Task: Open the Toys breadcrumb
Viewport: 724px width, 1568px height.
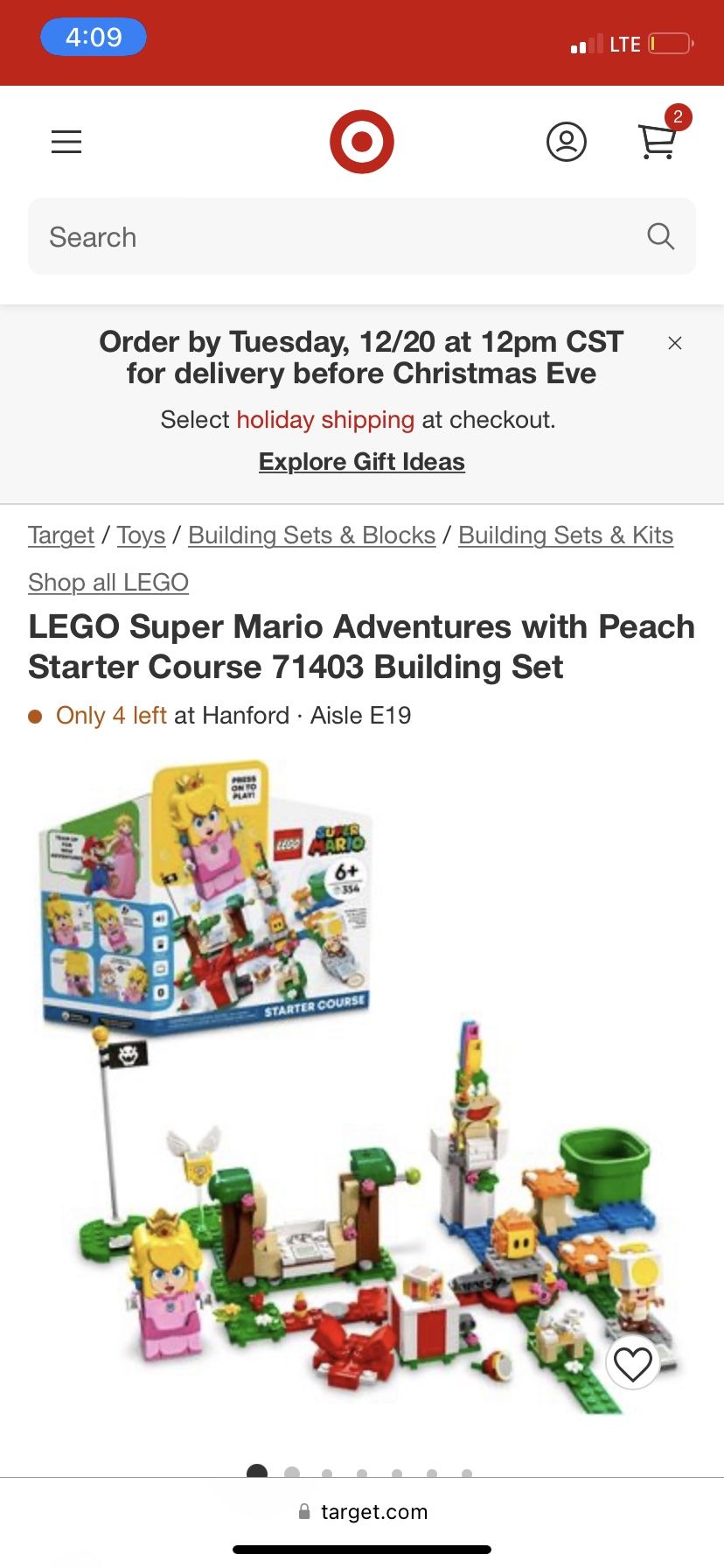Action: click(141, 535)
